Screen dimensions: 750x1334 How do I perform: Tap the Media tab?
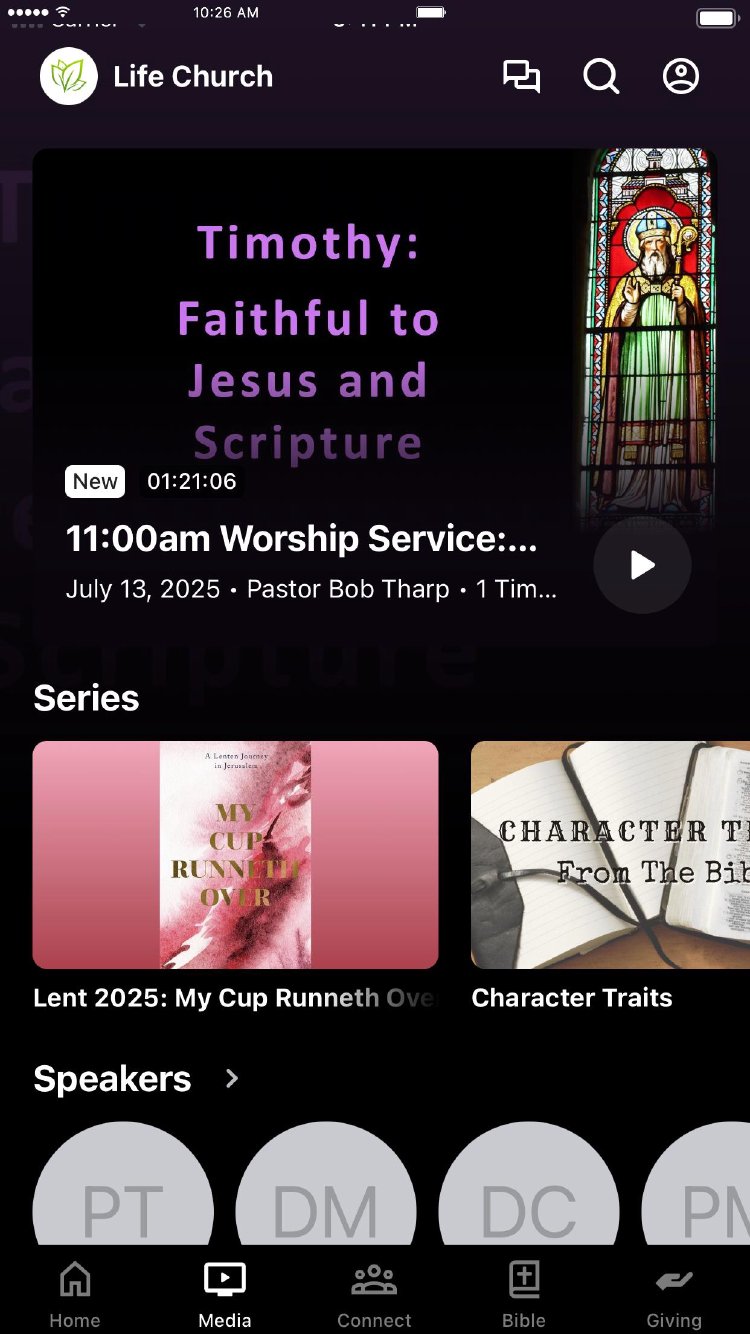coord(225,1294)
